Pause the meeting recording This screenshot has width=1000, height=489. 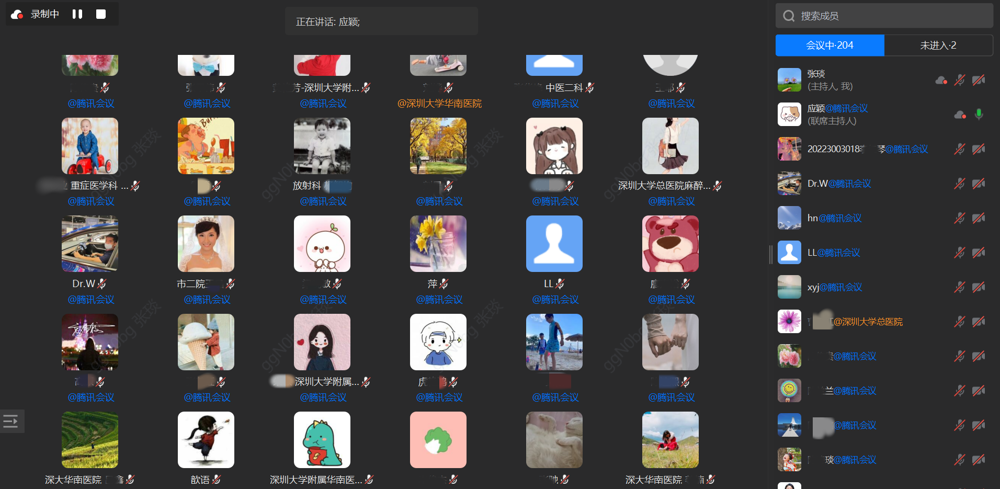click(x=77, y=14)
